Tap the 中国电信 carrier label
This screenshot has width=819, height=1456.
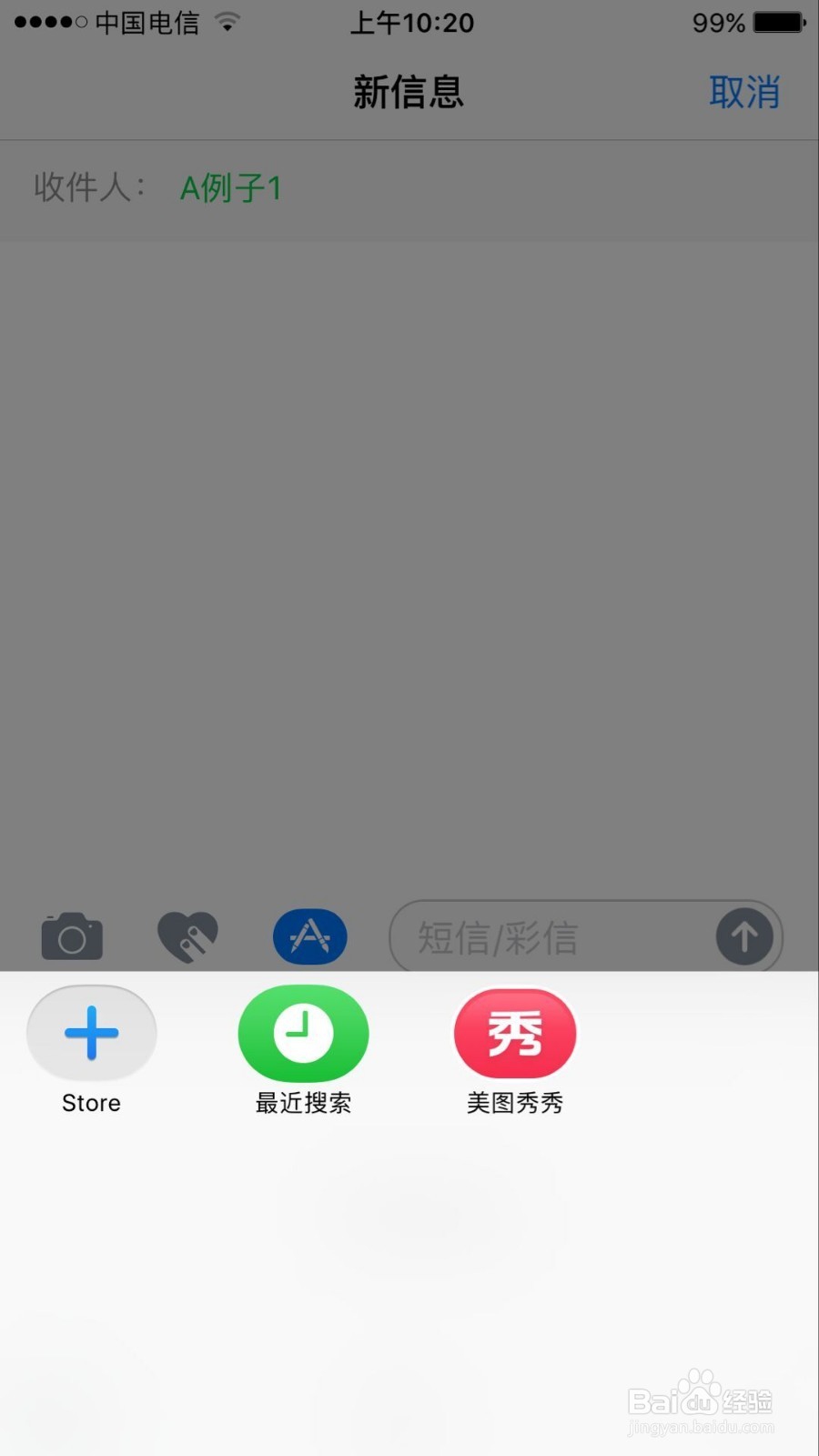pos(150,23)
